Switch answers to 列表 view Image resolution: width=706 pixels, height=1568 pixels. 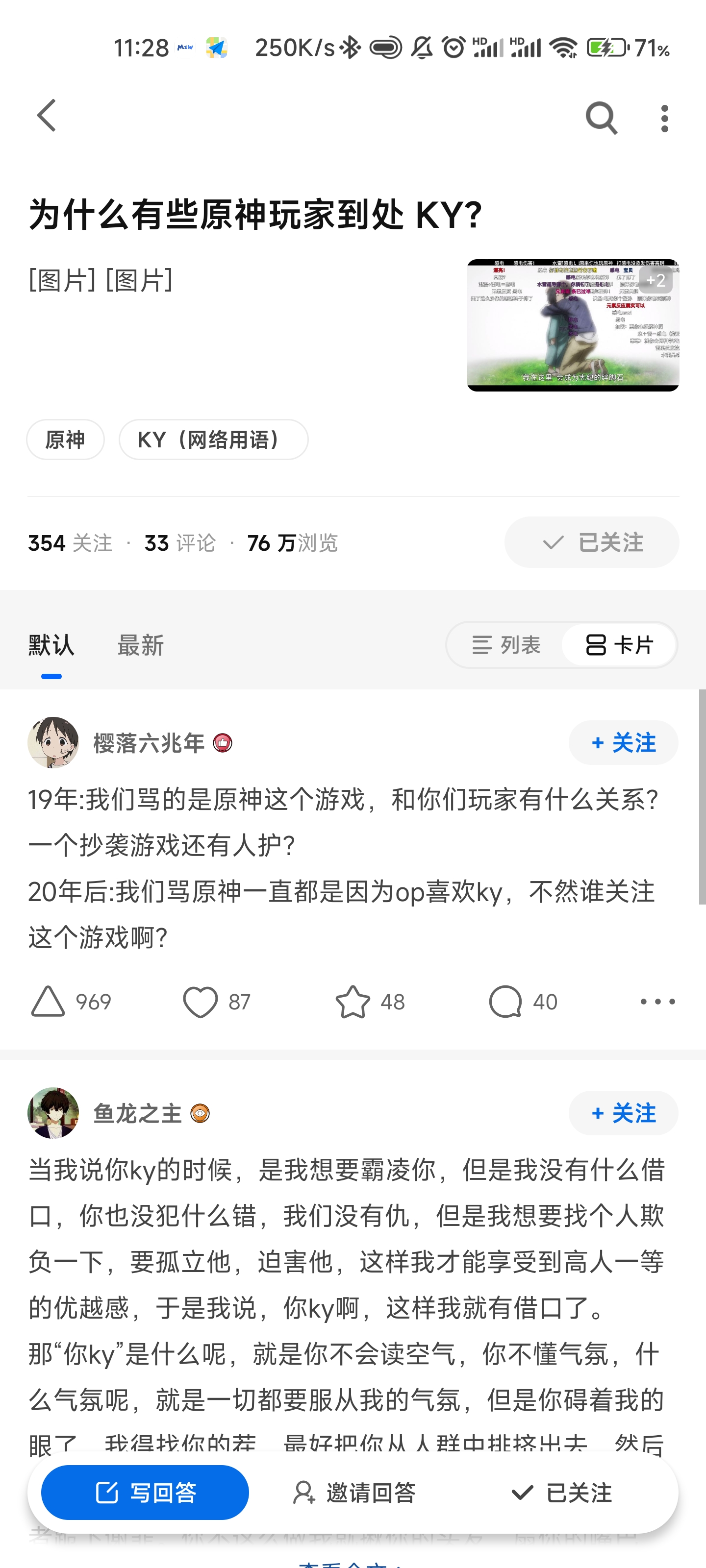[x=505, y=645]
